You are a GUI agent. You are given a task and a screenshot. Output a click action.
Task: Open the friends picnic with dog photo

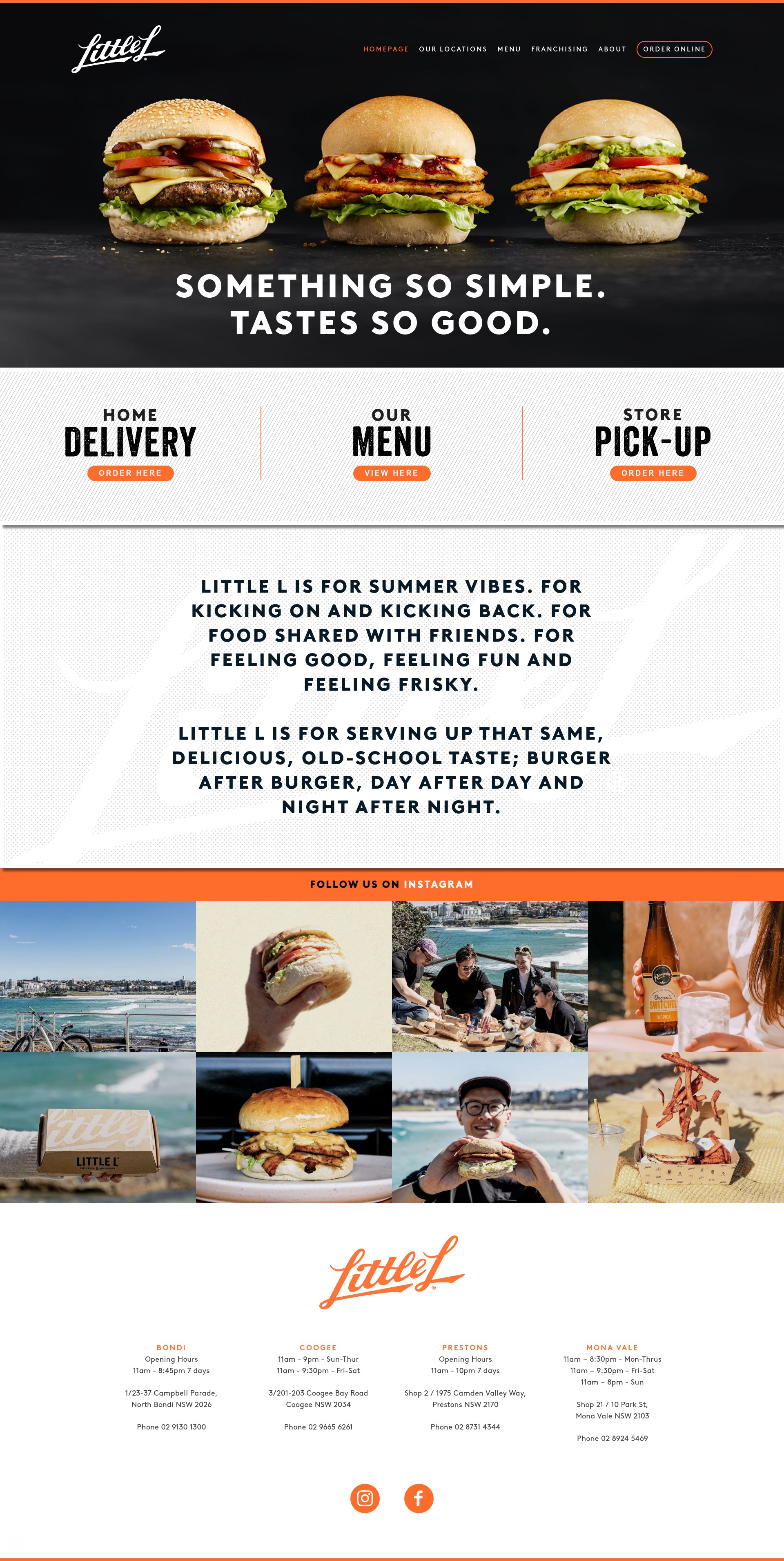490,976
